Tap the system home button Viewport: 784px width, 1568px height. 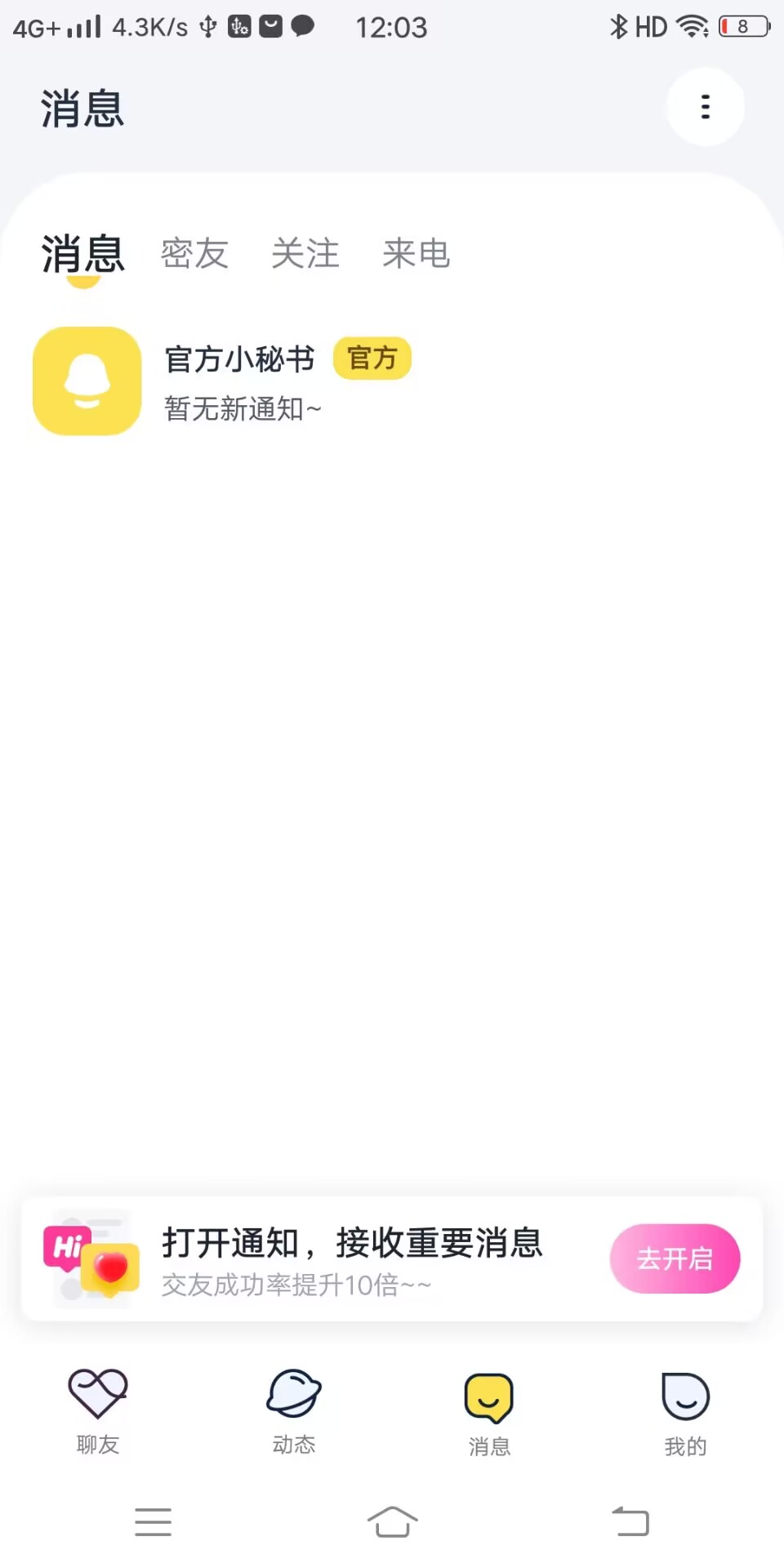[392, 1522]
